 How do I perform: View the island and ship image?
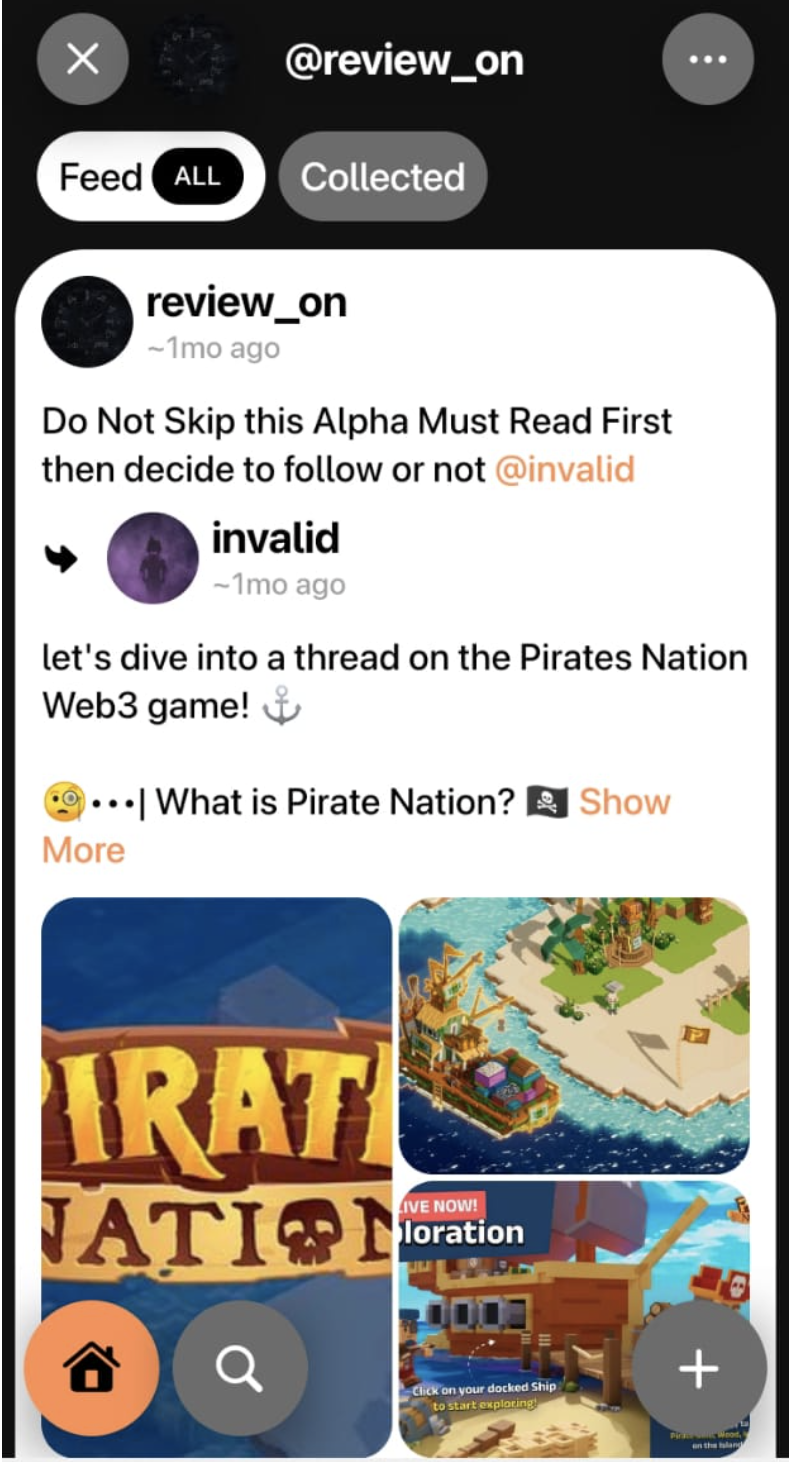pyautogui.click(x=574, y=1035)
